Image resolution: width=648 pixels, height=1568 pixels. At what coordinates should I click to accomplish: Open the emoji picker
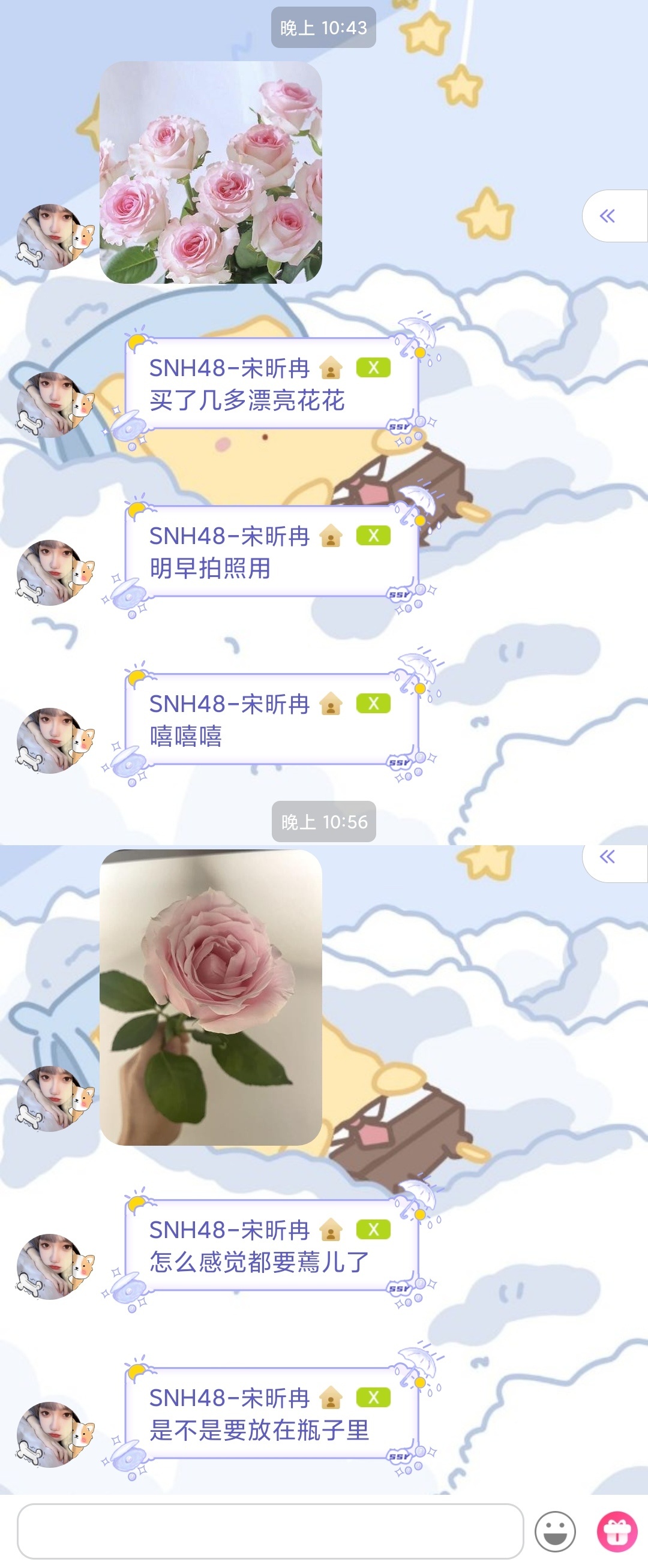coord(554,1531)
